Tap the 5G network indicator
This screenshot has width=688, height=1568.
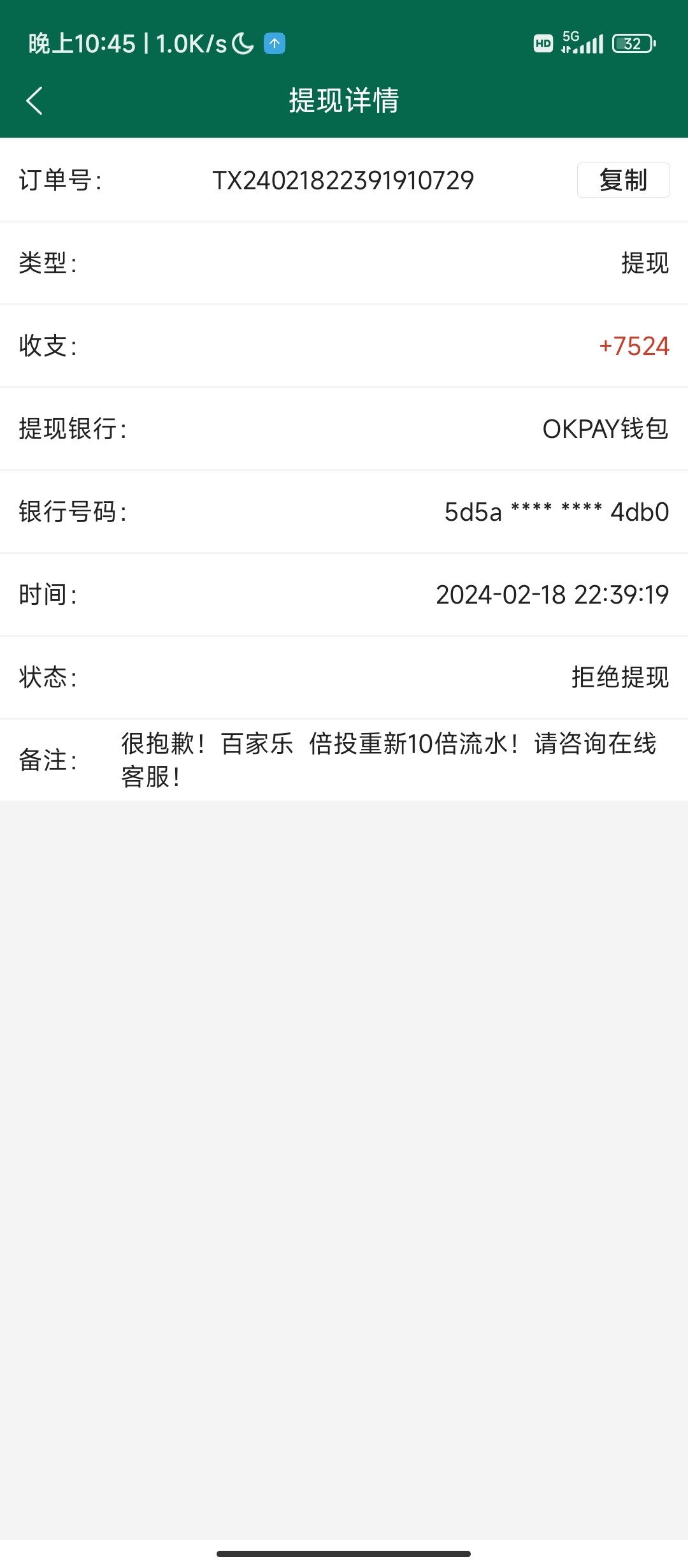[571, 38]
